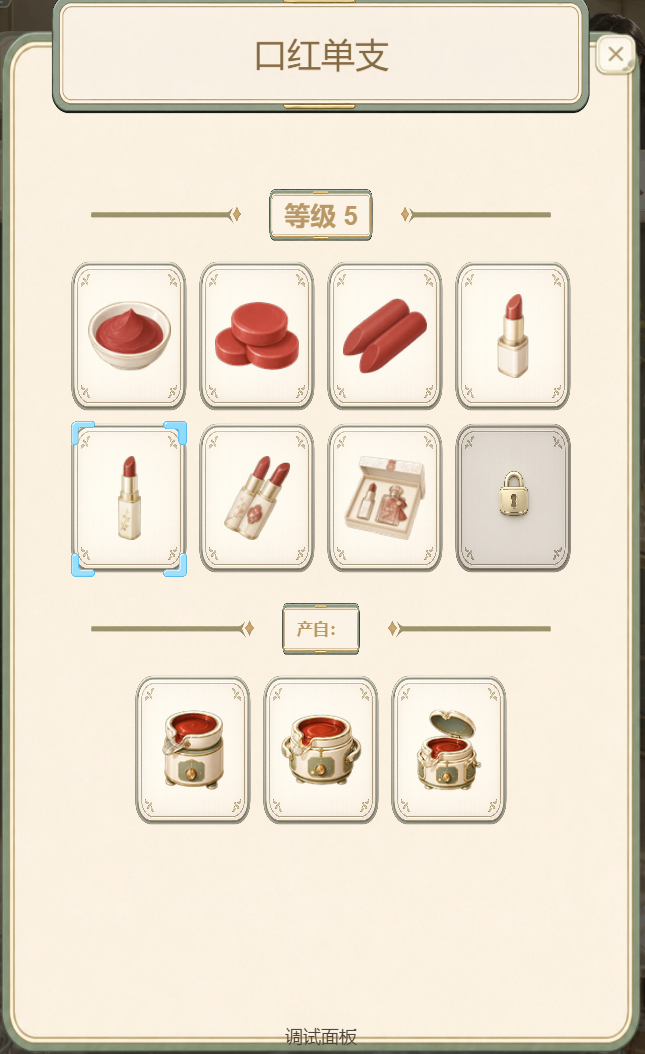645x1054 pixels.
Task: Select the three red discs item
Action: click(x=257, y=335)
